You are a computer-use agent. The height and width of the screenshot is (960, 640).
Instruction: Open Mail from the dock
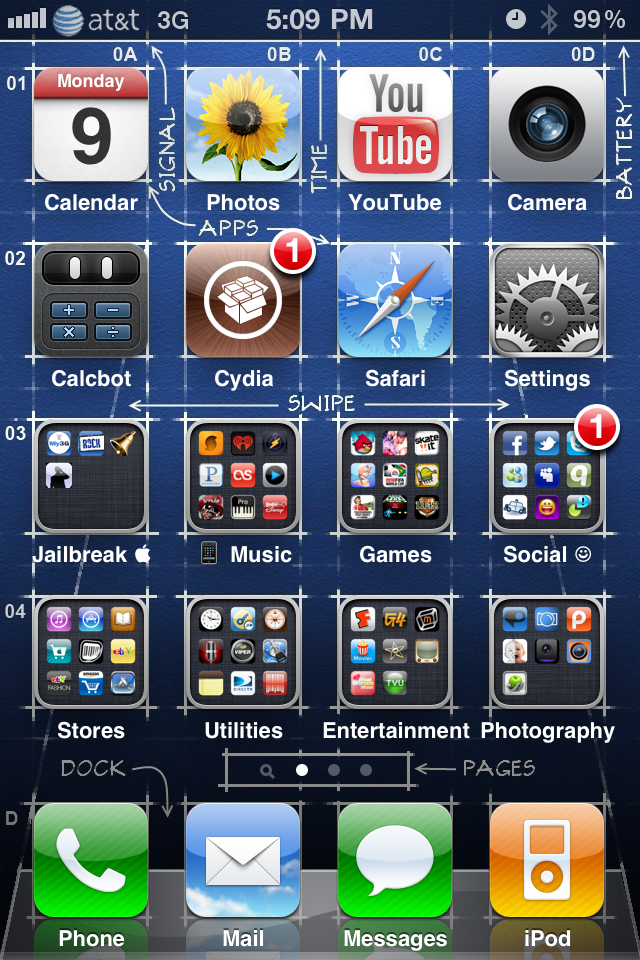point(243,860)
